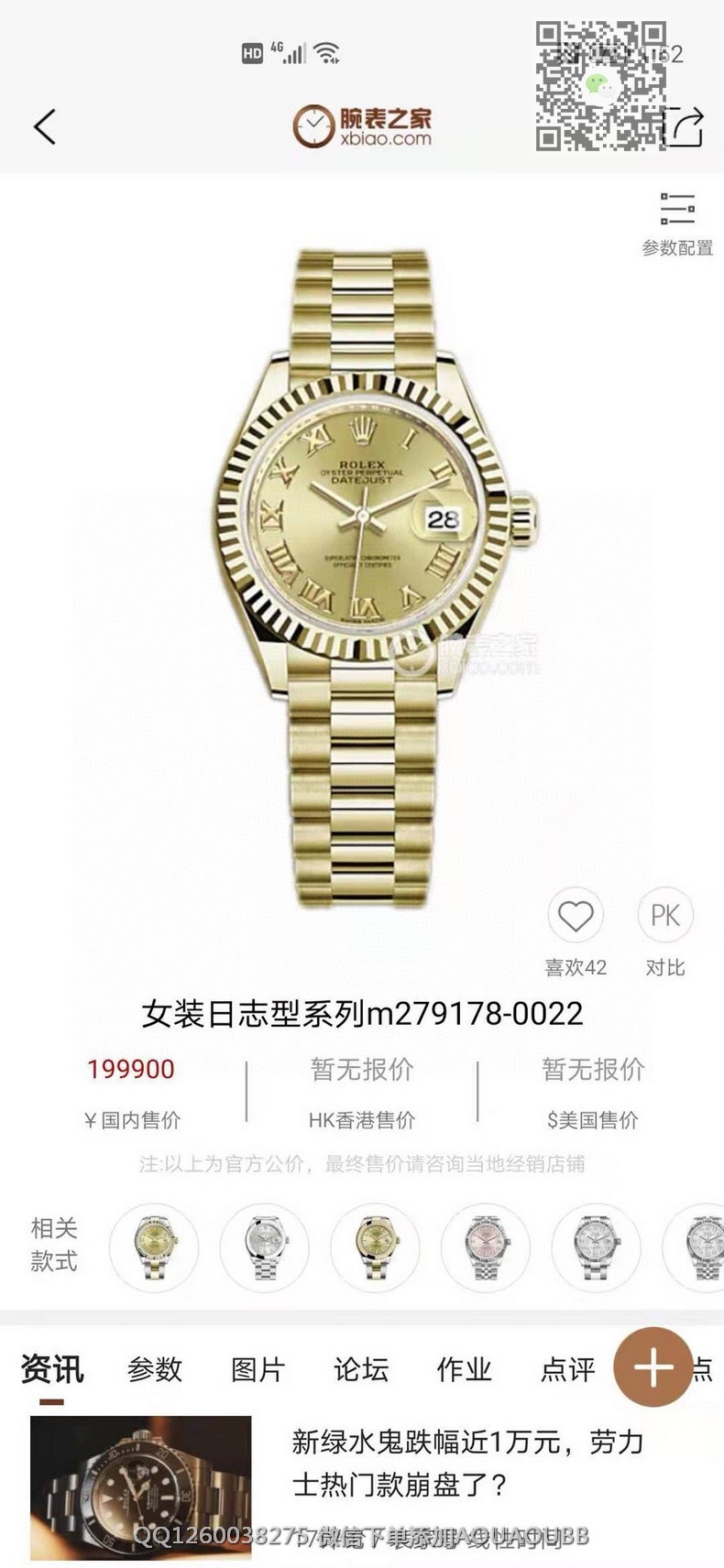Switch to the 参数 tab
The height and width of the screenshot is (1568, 724).
click(x=155, y=1369)
